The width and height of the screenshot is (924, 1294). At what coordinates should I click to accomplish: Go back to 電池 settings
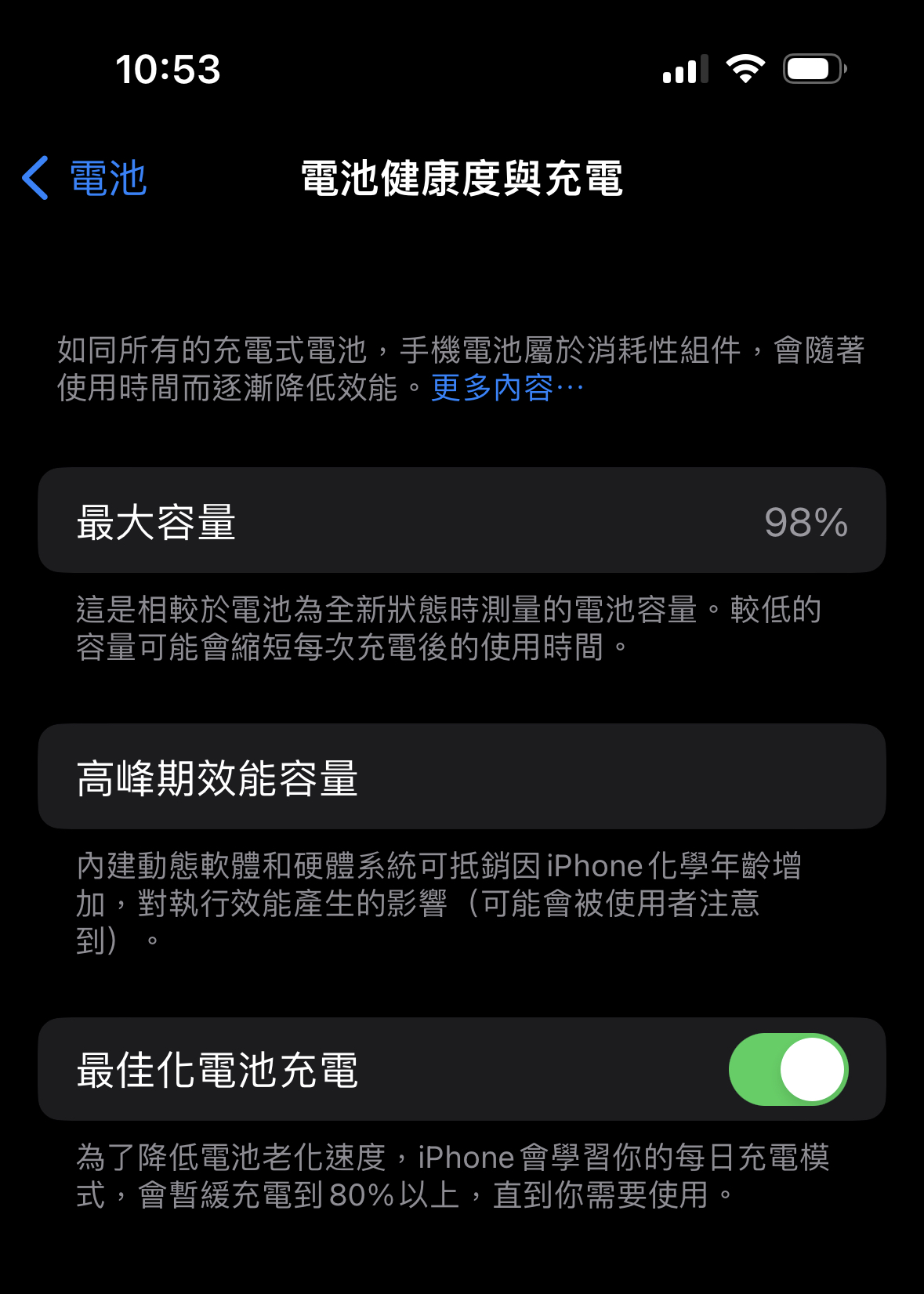(85, 178)
